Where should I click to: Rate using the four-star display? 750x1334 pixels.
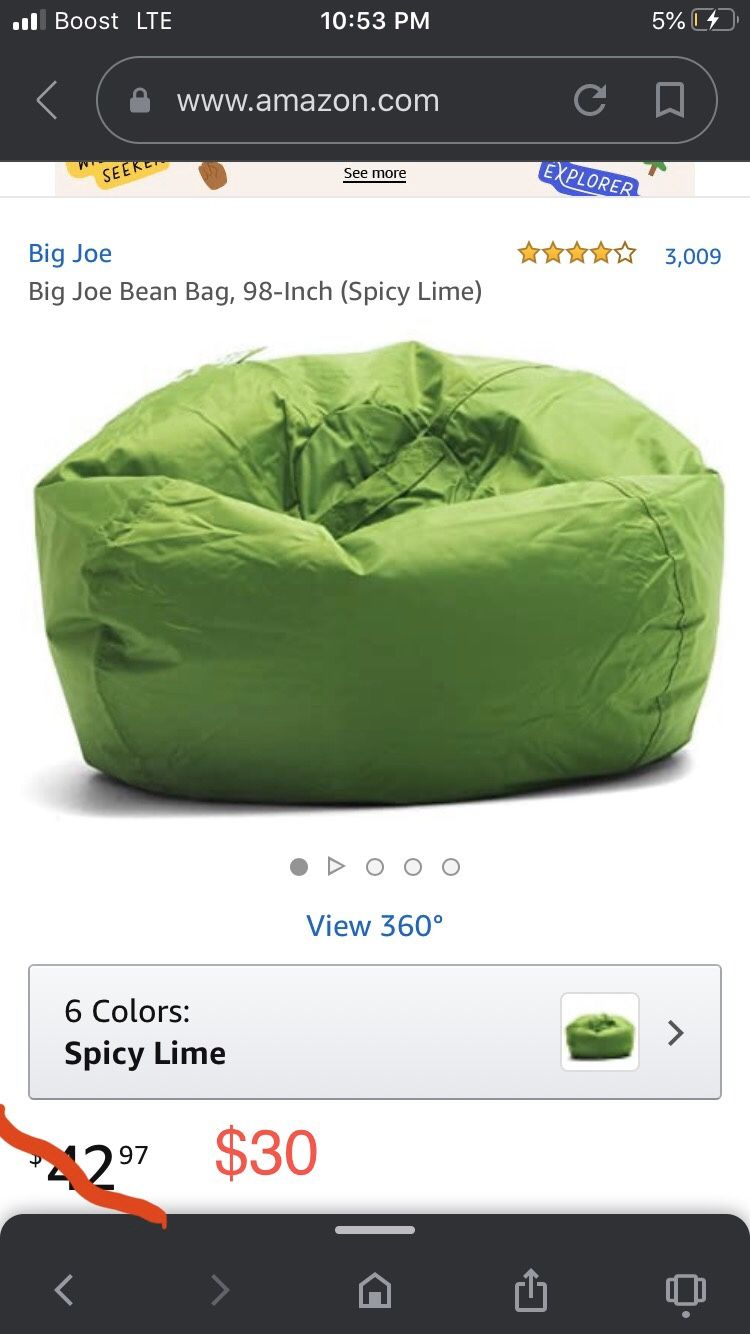575,254
